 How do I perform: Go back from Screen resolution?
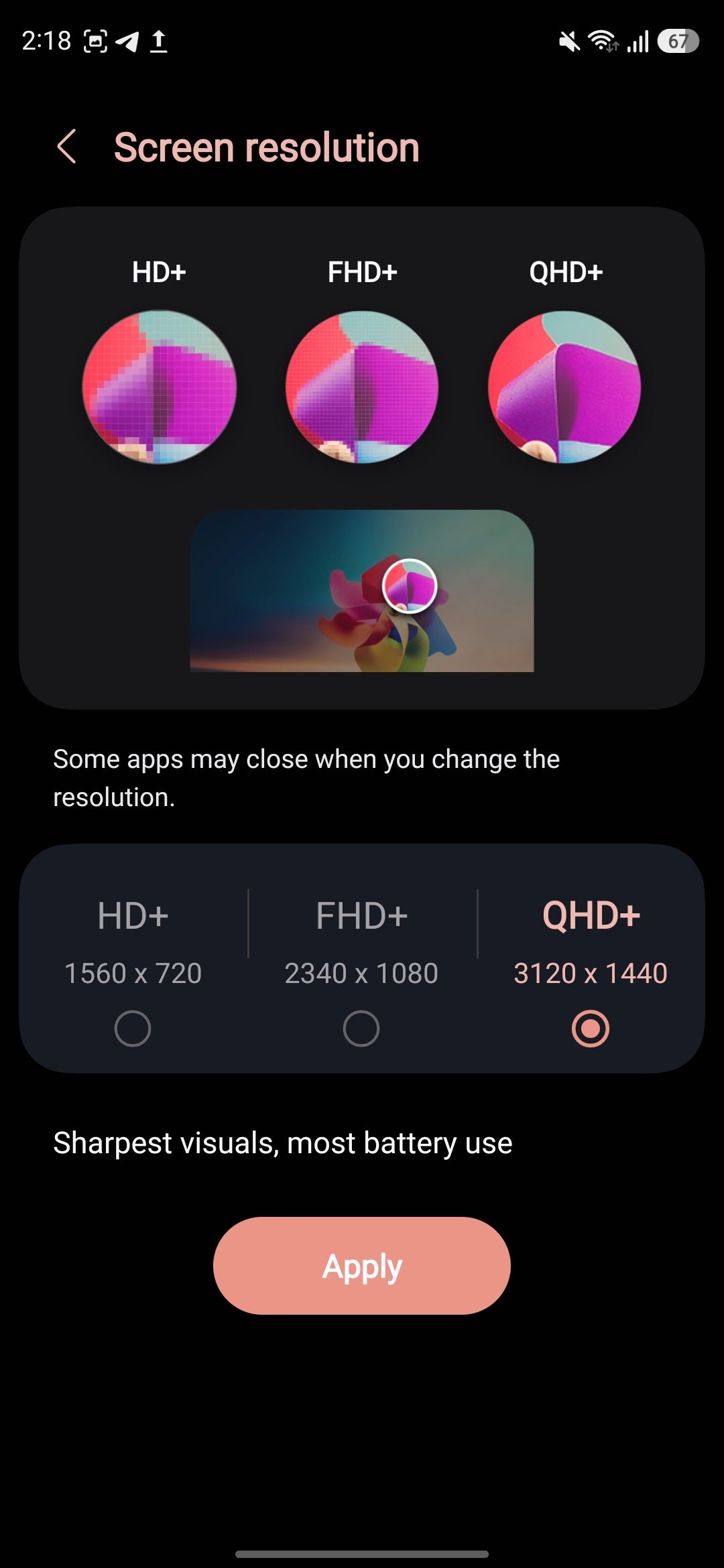[x=67, y=147]
